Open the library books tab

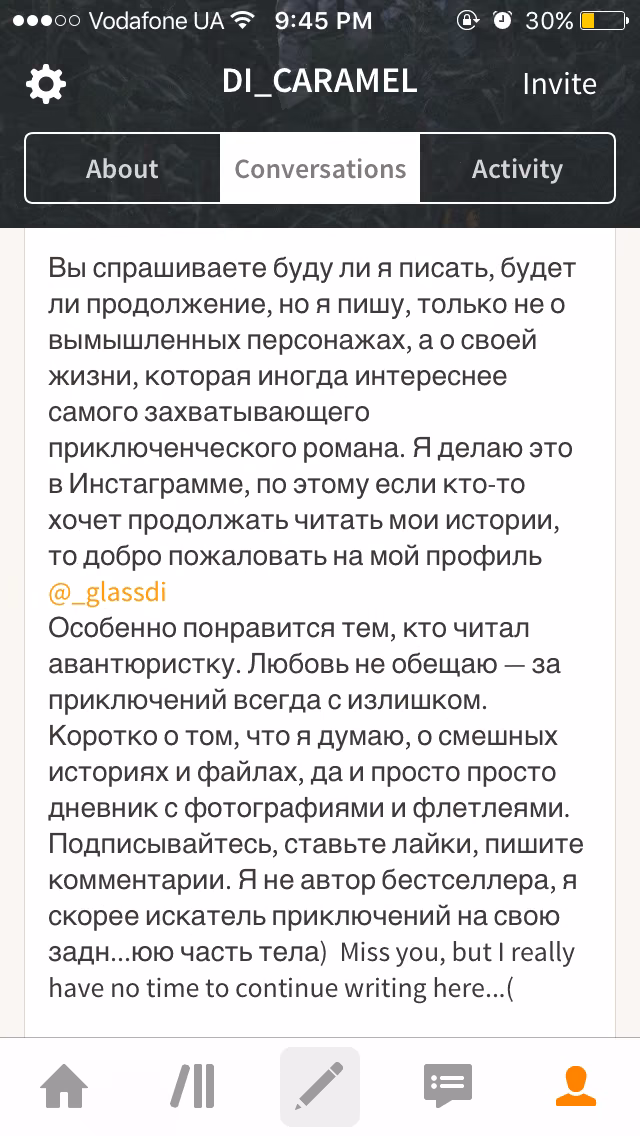click(192, 1086)
